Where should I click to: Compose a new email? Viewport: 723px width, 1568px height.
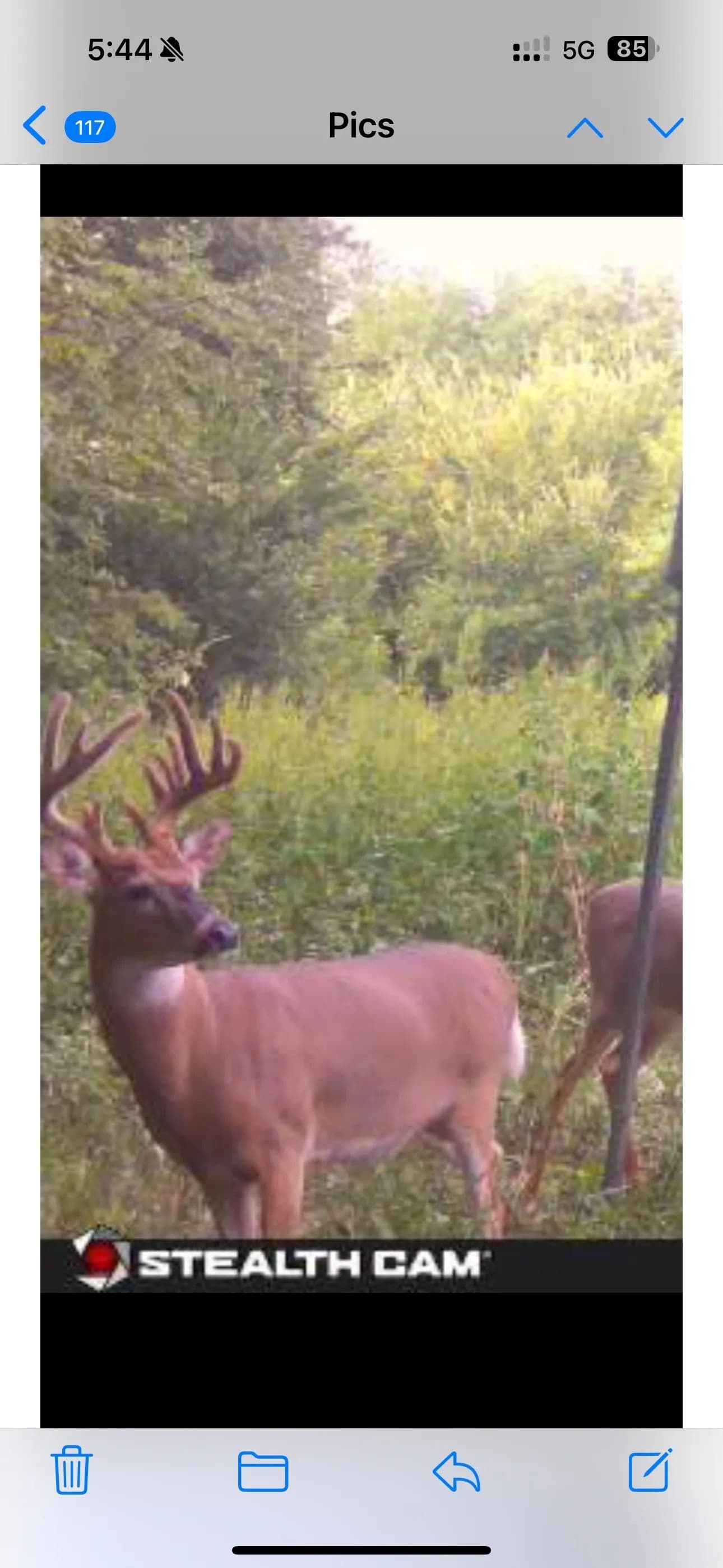[650, 1470]
